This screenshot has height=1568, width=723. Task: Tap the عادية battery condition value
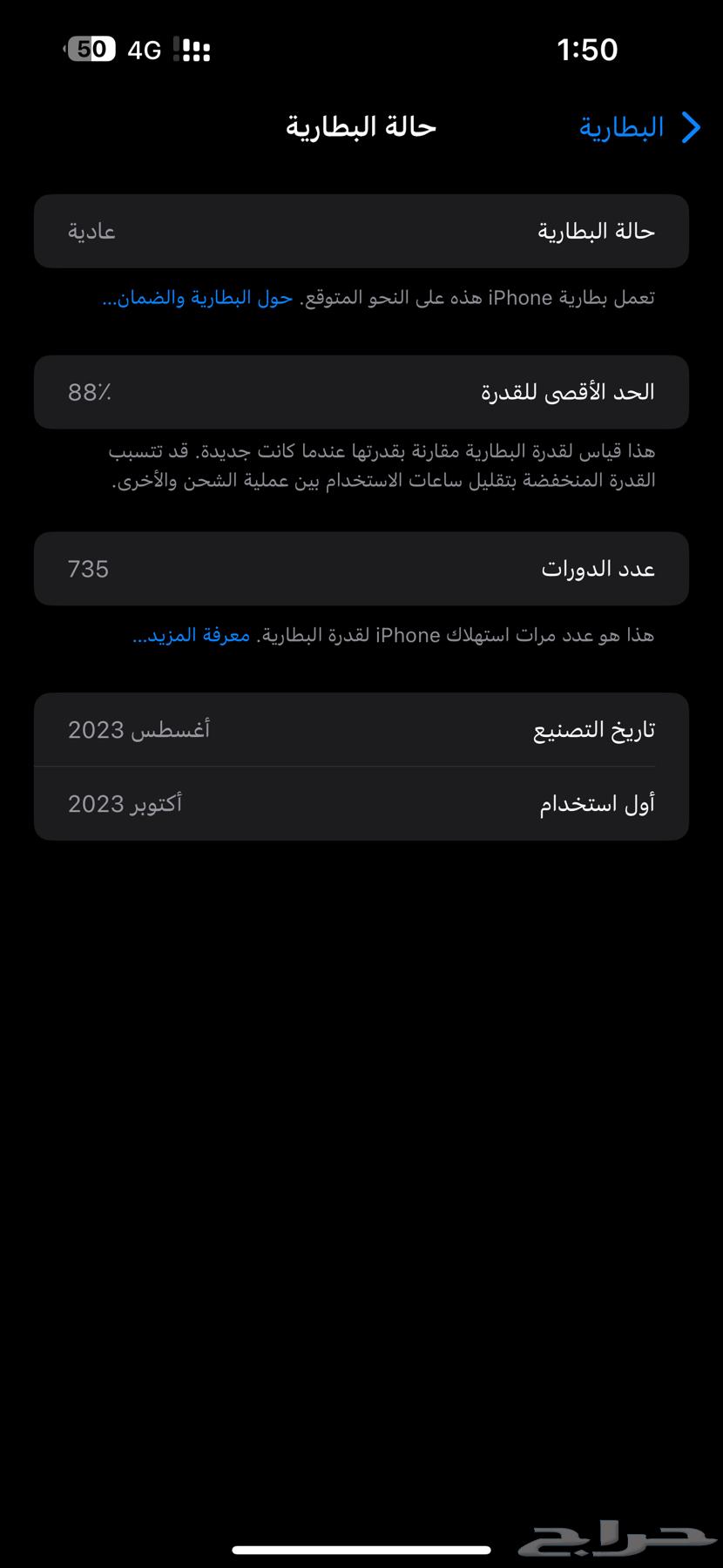[92, 231]
